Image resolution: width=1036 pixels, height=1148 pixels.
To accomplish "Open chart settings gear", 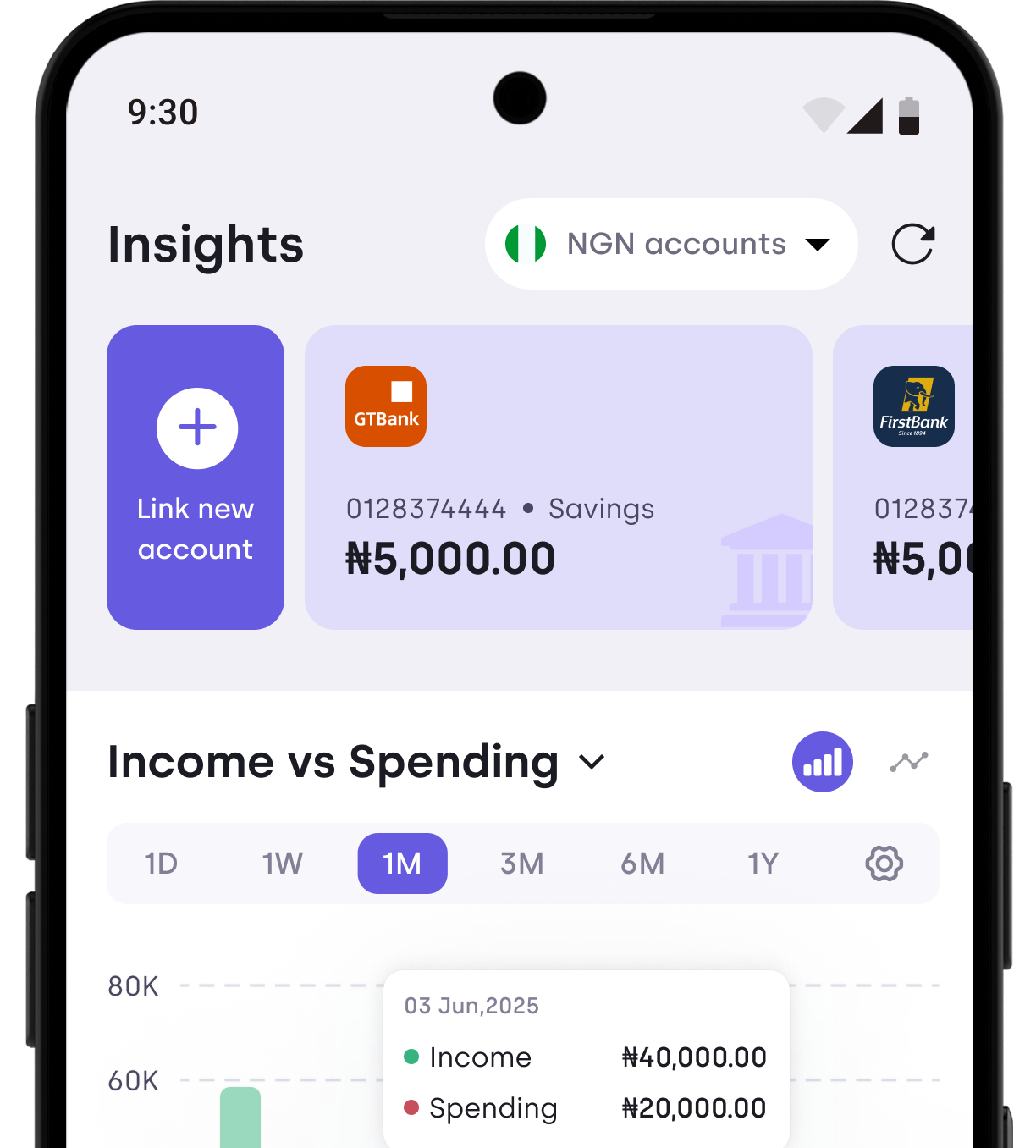I will (x=884, y=864).
